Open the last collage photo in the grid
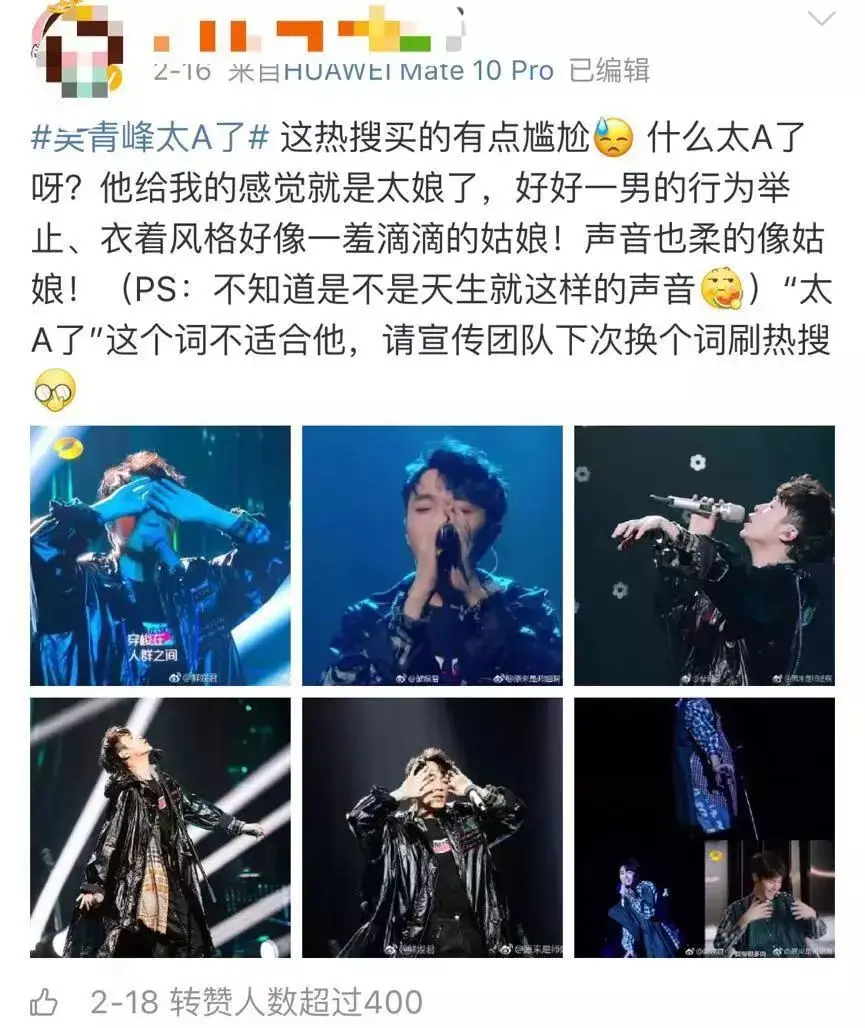The width and height of the screenshot is (865, 1028). click(x=704, y=827)
